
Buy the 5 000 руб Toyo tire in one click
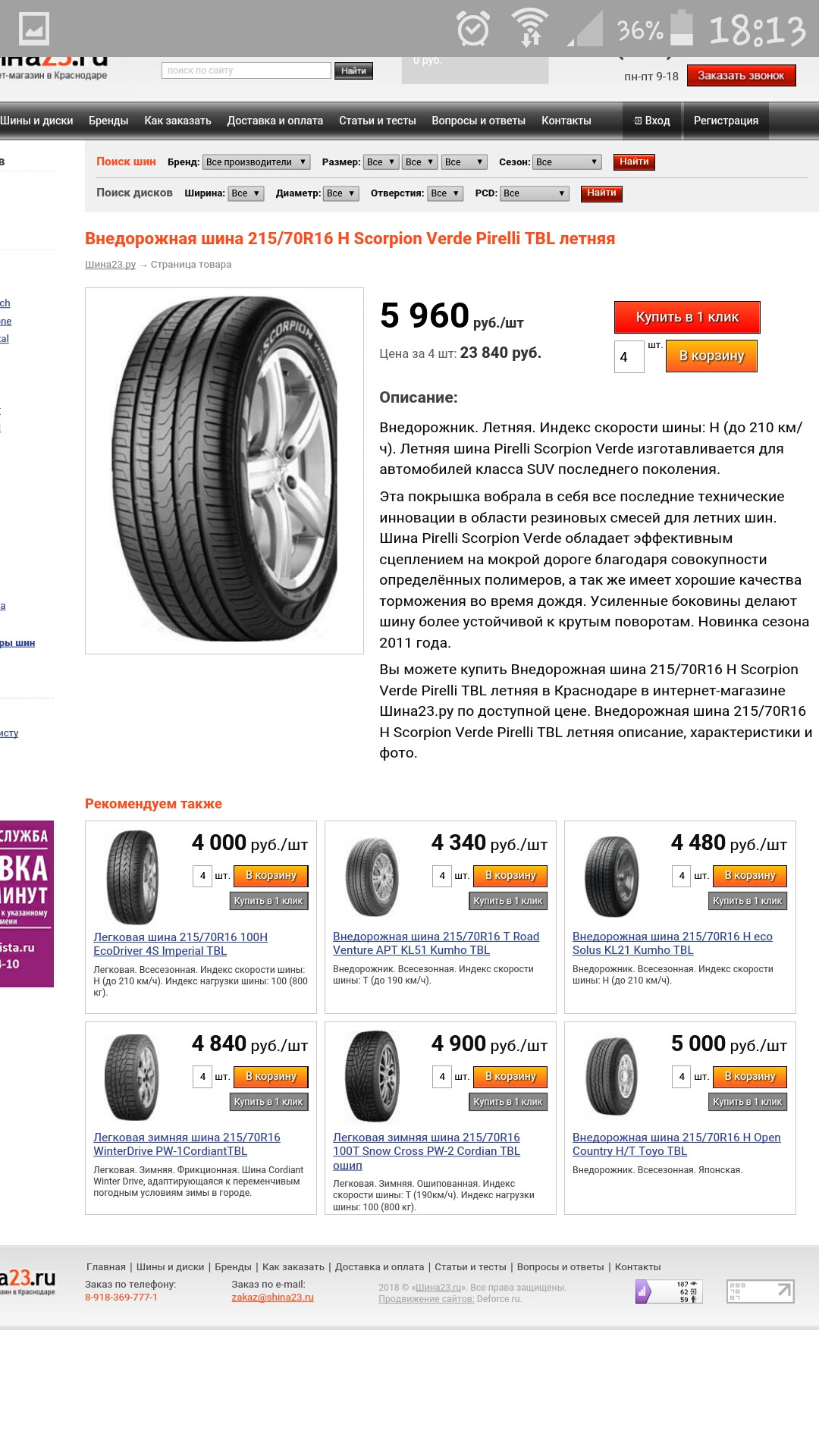747,1102
